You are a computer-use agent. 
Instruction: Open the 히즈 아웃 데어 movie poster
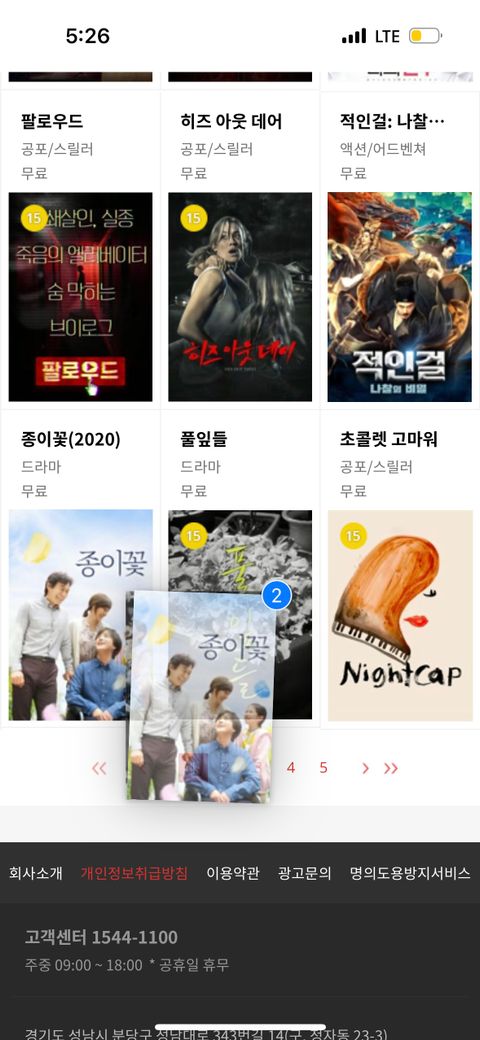240,296
